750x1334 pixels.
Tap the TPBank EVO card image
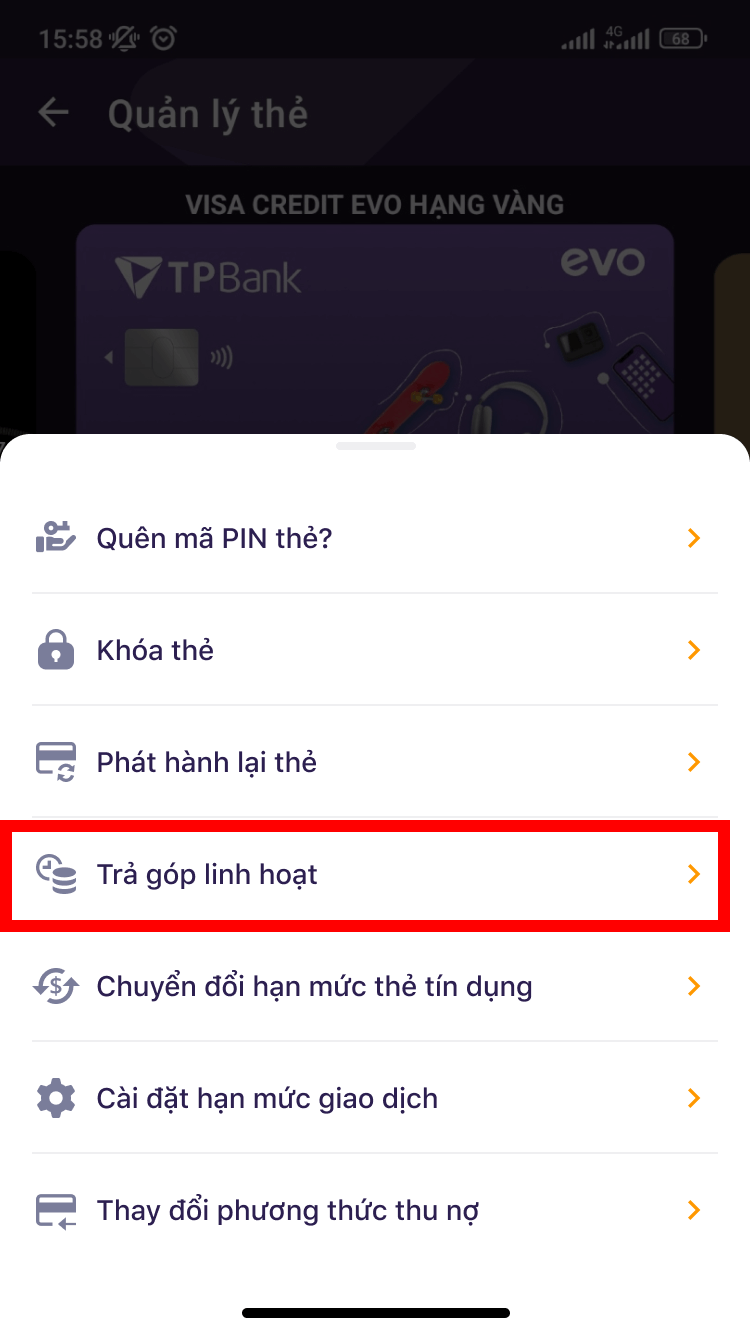point(374,330)
